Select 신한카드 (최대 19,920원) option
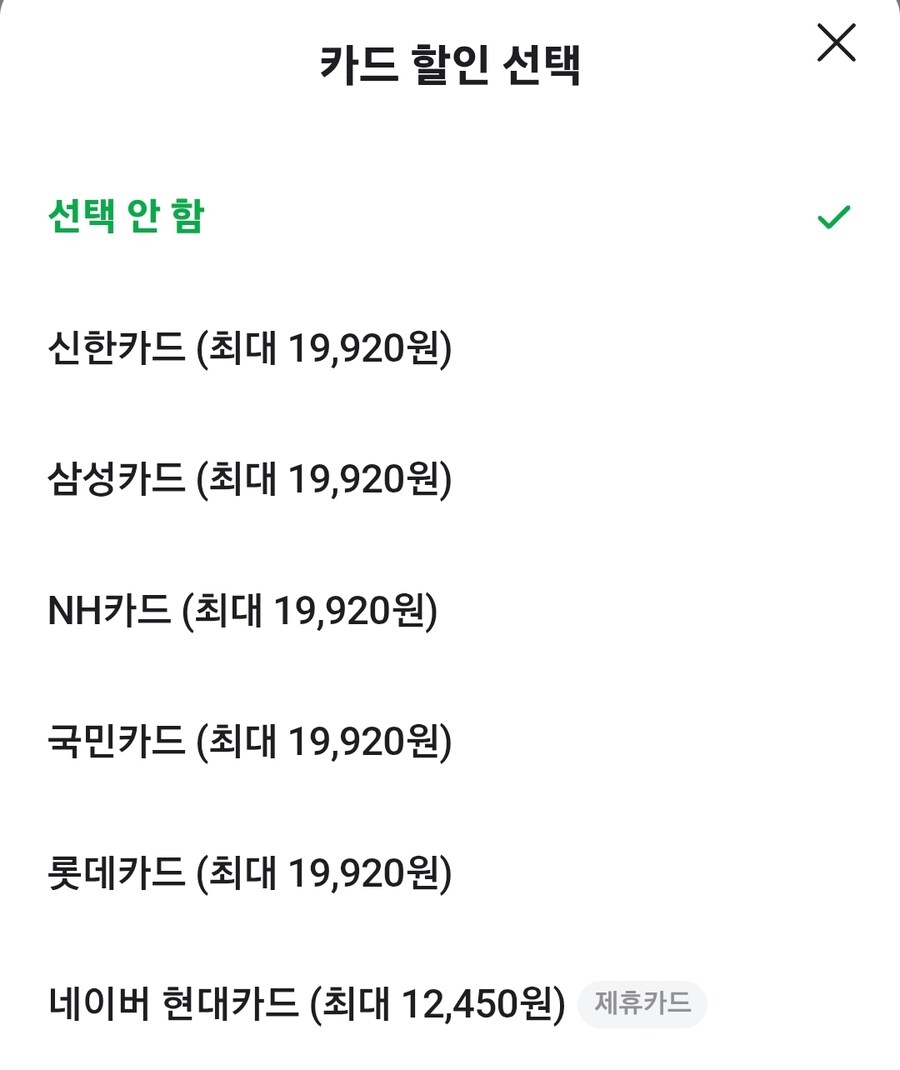The height and width of the screenshot is (1070, 900). [250, 349]
